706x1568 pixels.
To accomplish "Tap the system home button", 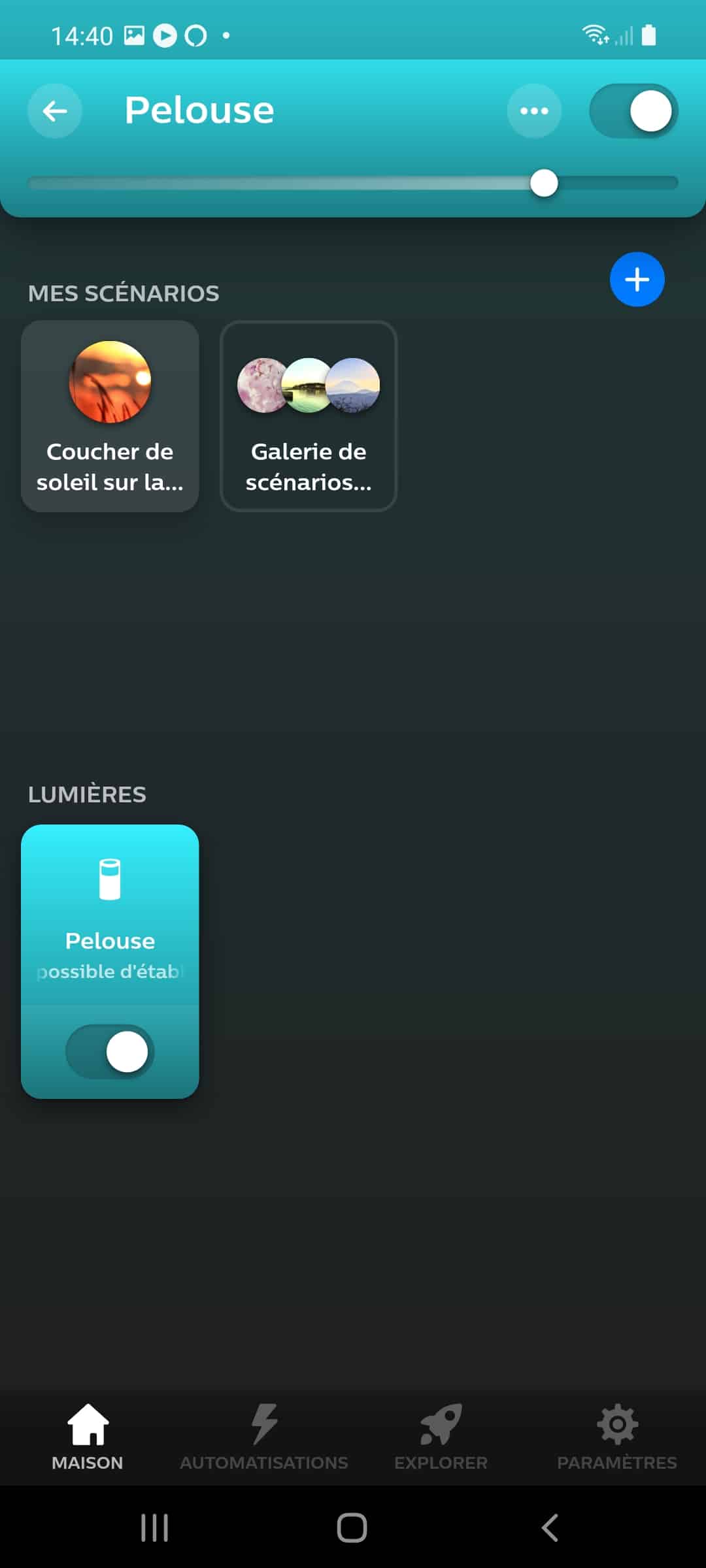I will (352, 1528).
